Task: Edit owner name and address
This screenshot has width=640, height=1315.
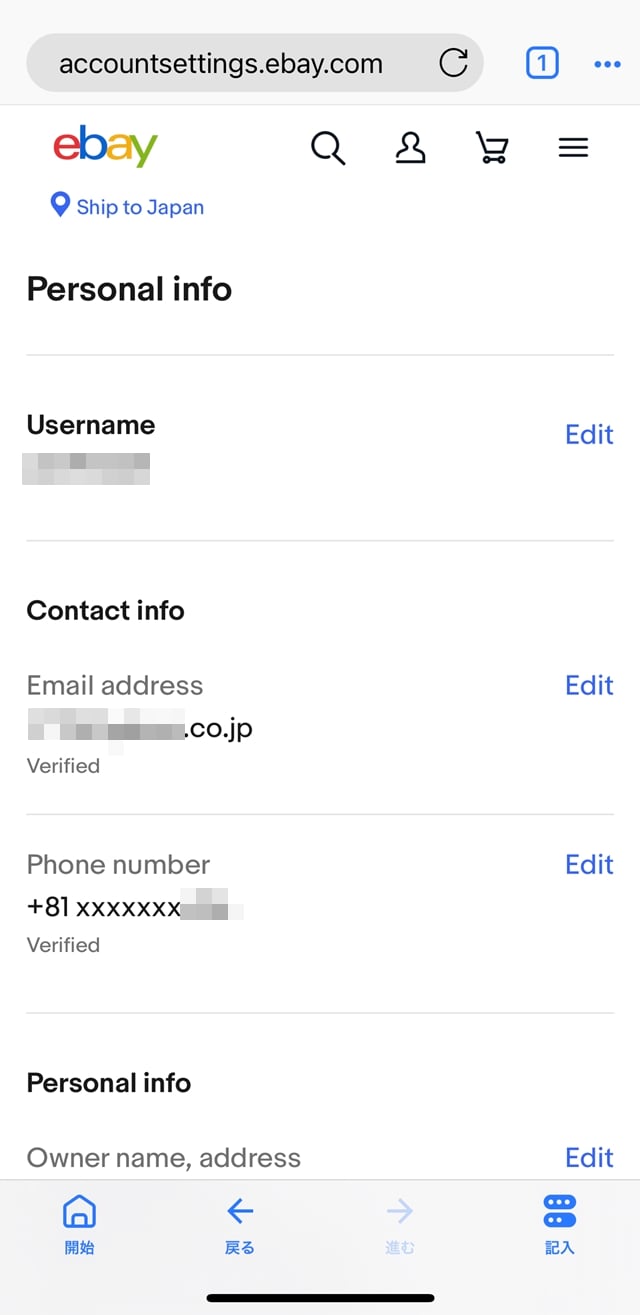Action: tap(589, 1157)
